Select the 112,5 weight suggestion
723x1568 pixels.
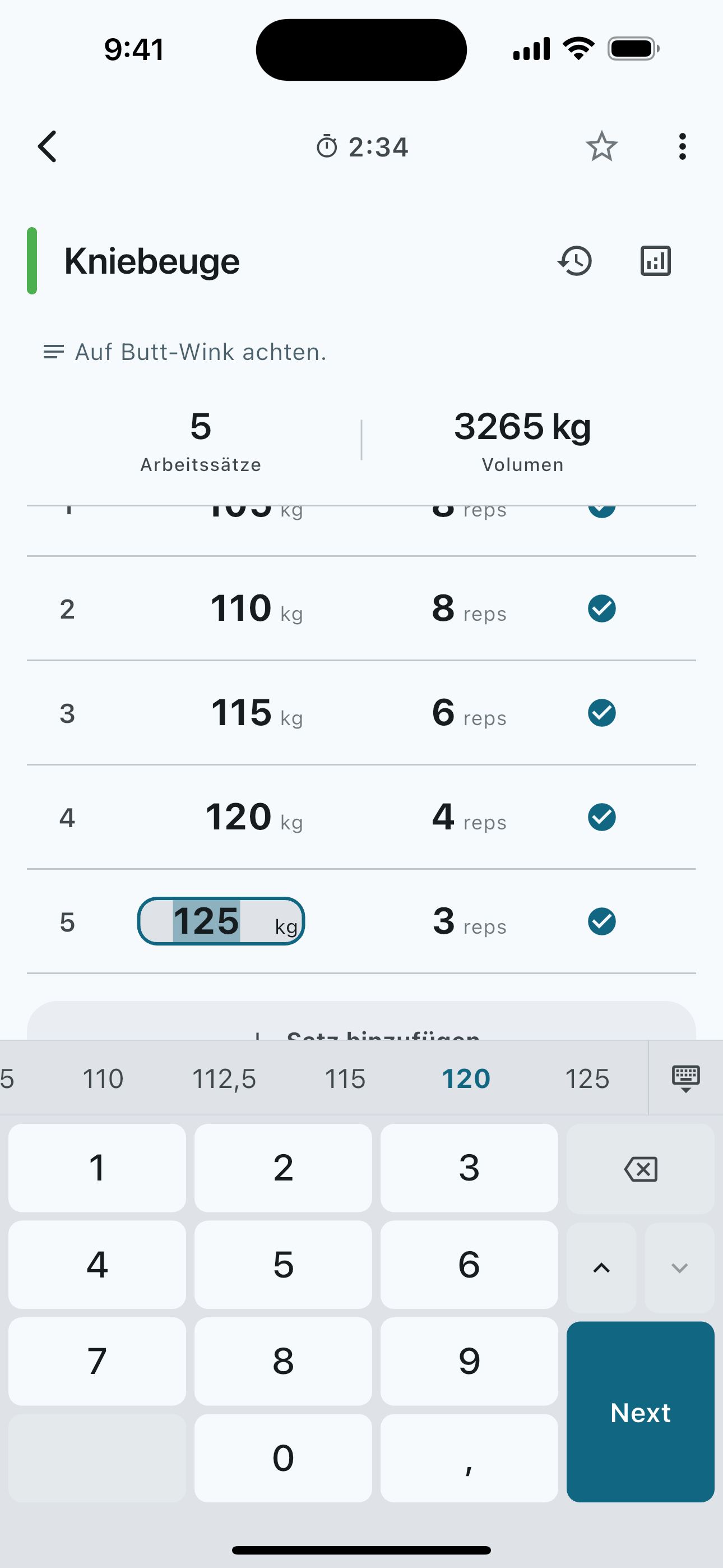(224, 1078)
